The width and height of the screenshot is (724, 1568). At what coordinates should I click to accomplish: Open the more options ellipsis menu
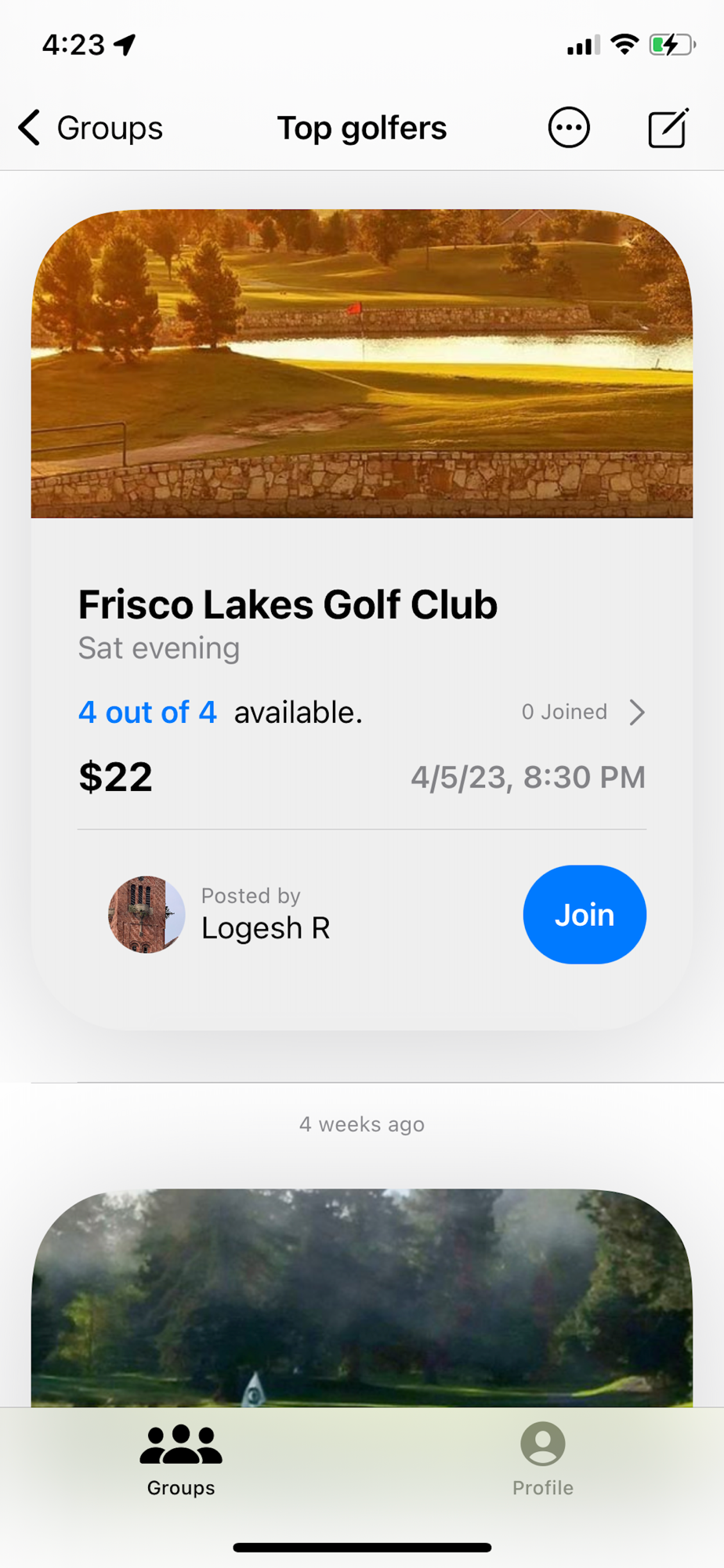568,128
